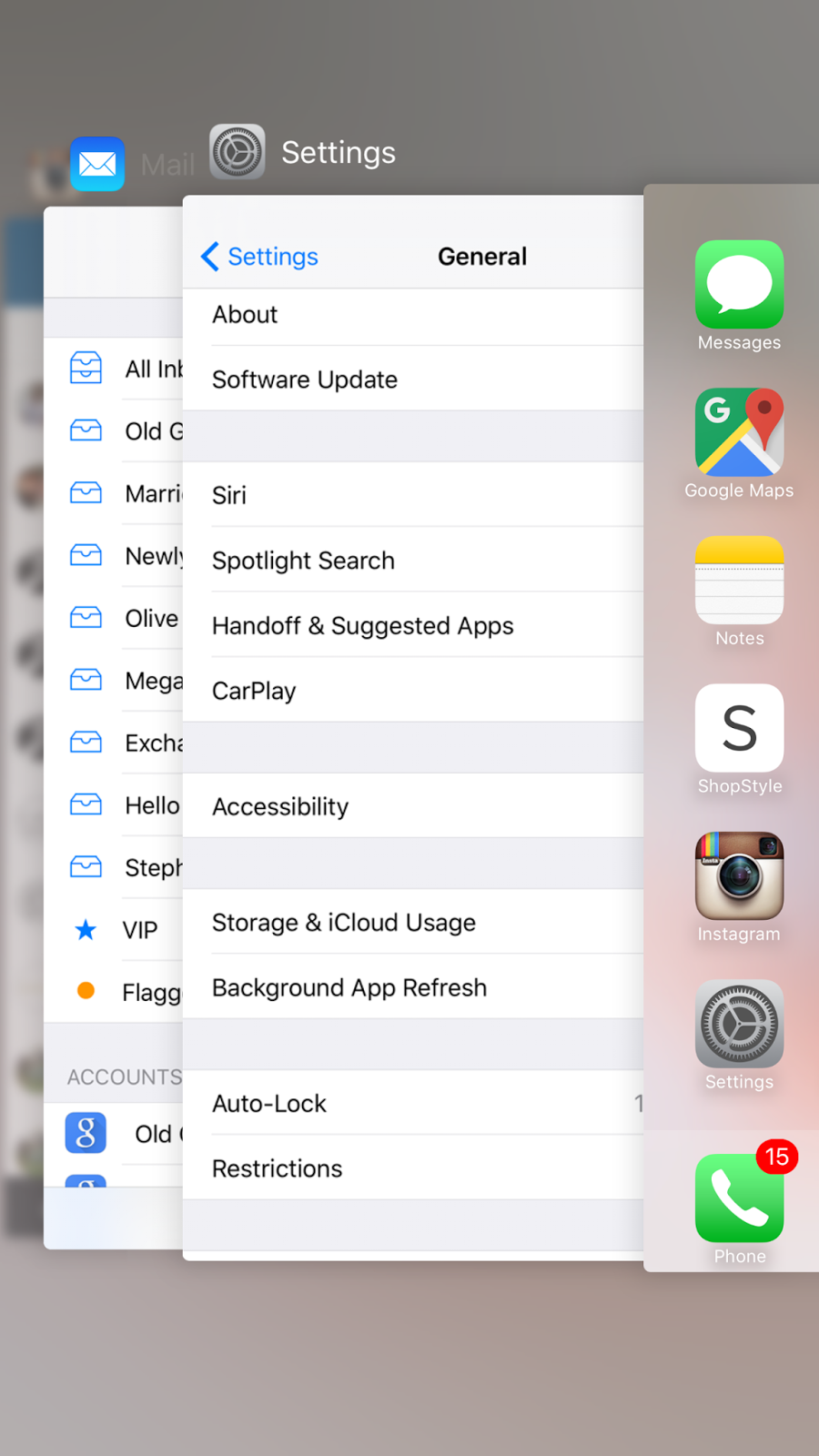Launch the Messages app
This screenshot has height=1456, width=819.
pyautogui.click(x=739, y=286)
